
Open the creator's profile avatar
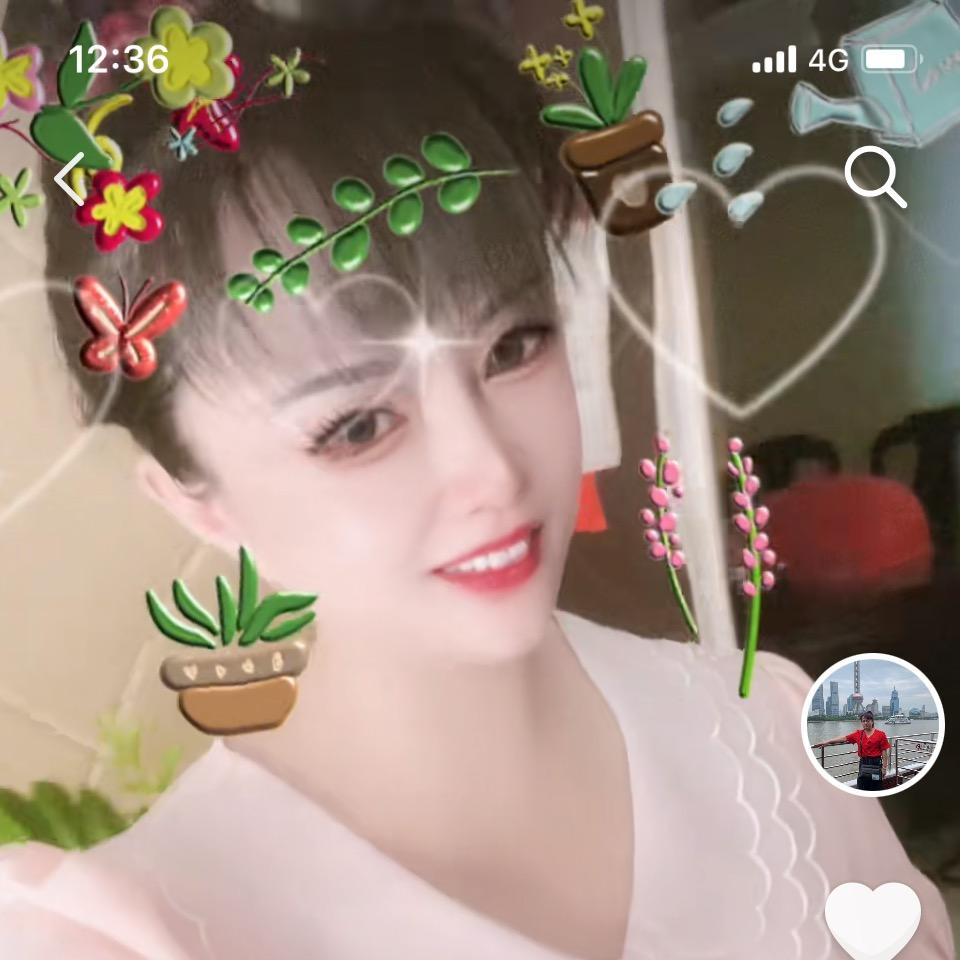(872, 725)
